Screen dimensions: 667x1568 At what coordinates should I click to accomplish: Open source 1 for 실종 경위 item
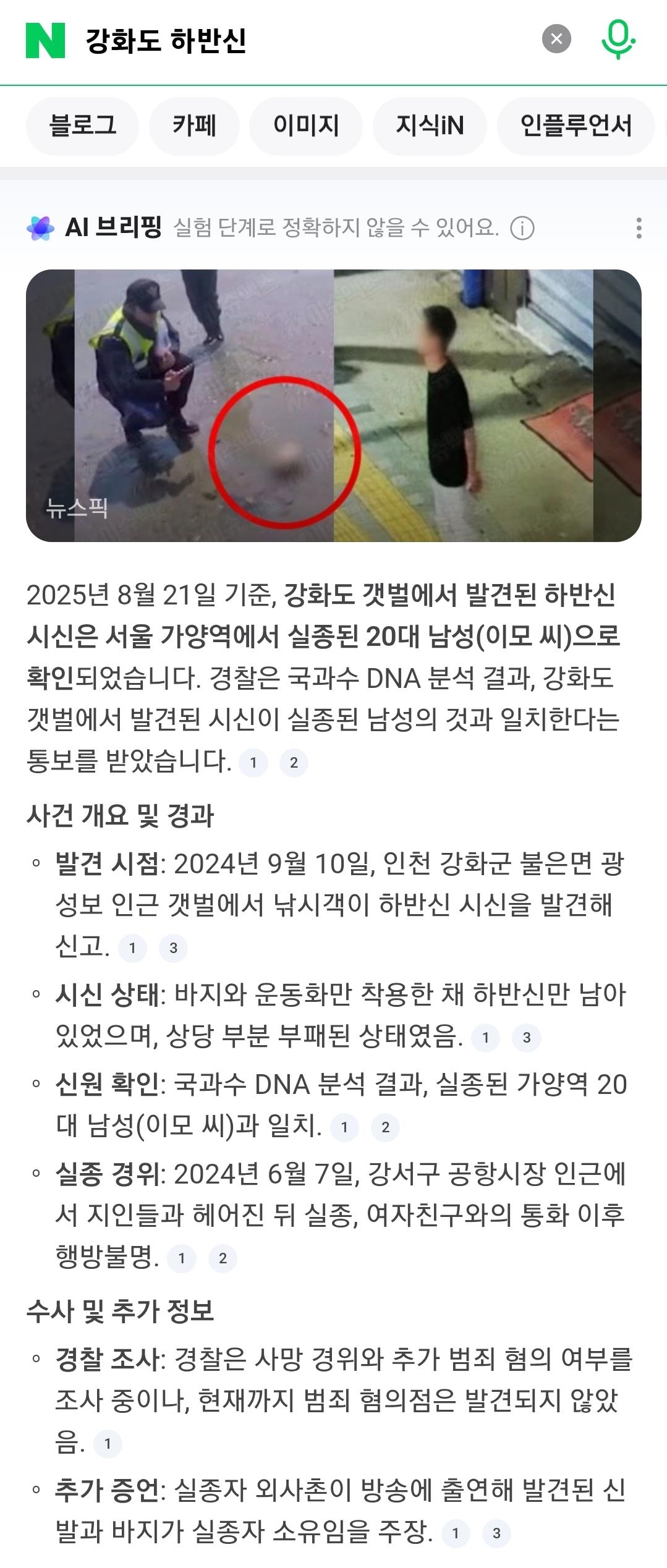182,1258
